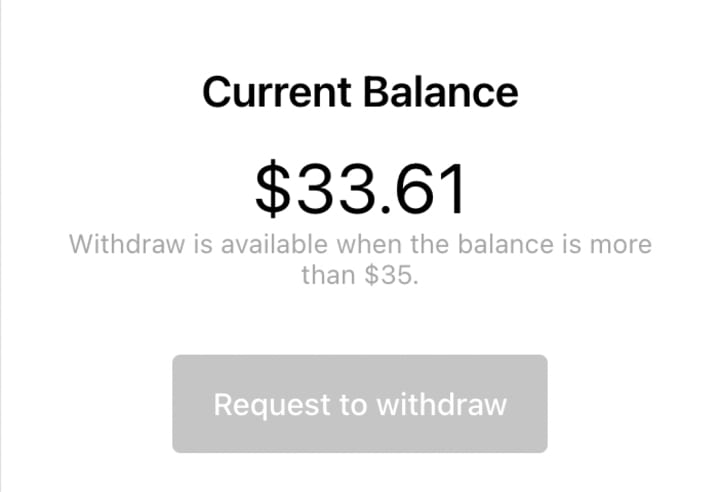Tap the Request to withdraw button
Screen dimensions: 720x492
click(360, 404)
